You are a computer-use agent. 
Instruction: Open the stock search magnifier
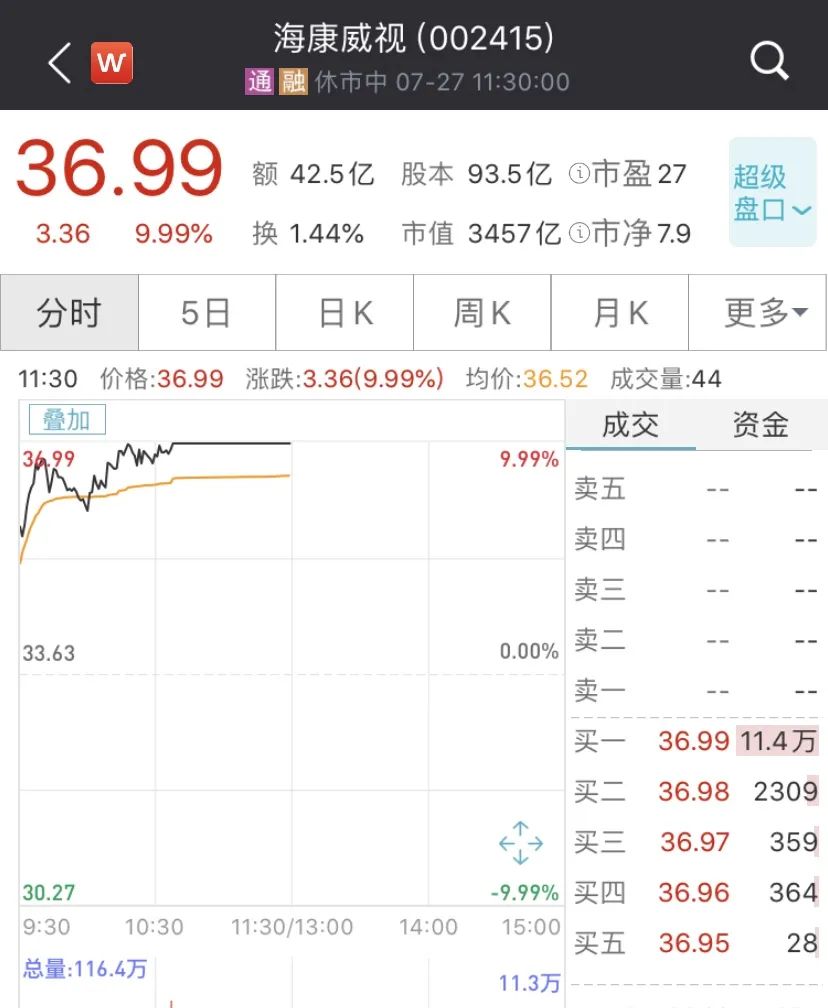point(769,62)
